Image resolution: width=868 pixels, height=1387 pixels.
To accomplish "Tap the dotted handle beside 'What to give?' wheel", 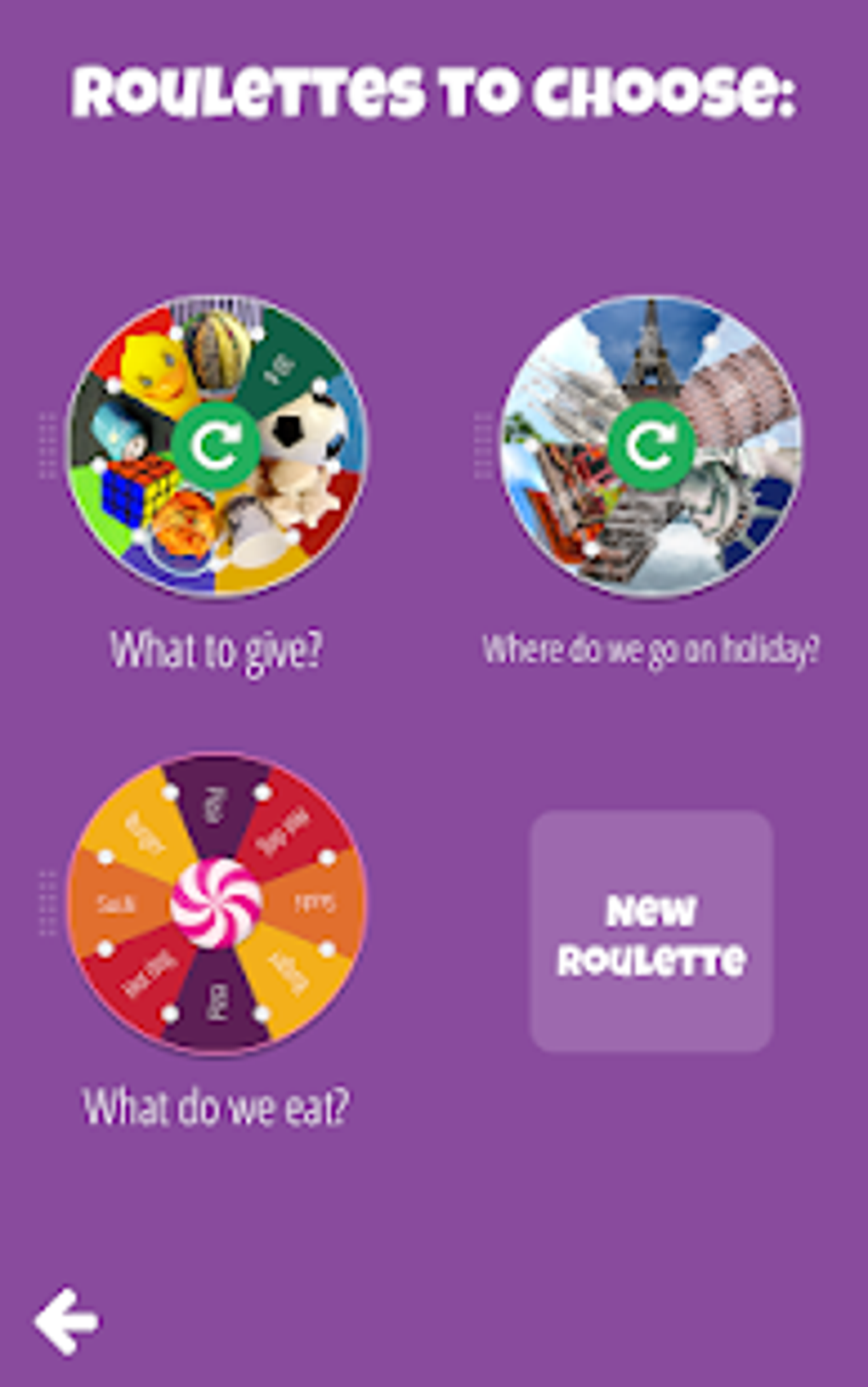I will [x=49, y=445].
